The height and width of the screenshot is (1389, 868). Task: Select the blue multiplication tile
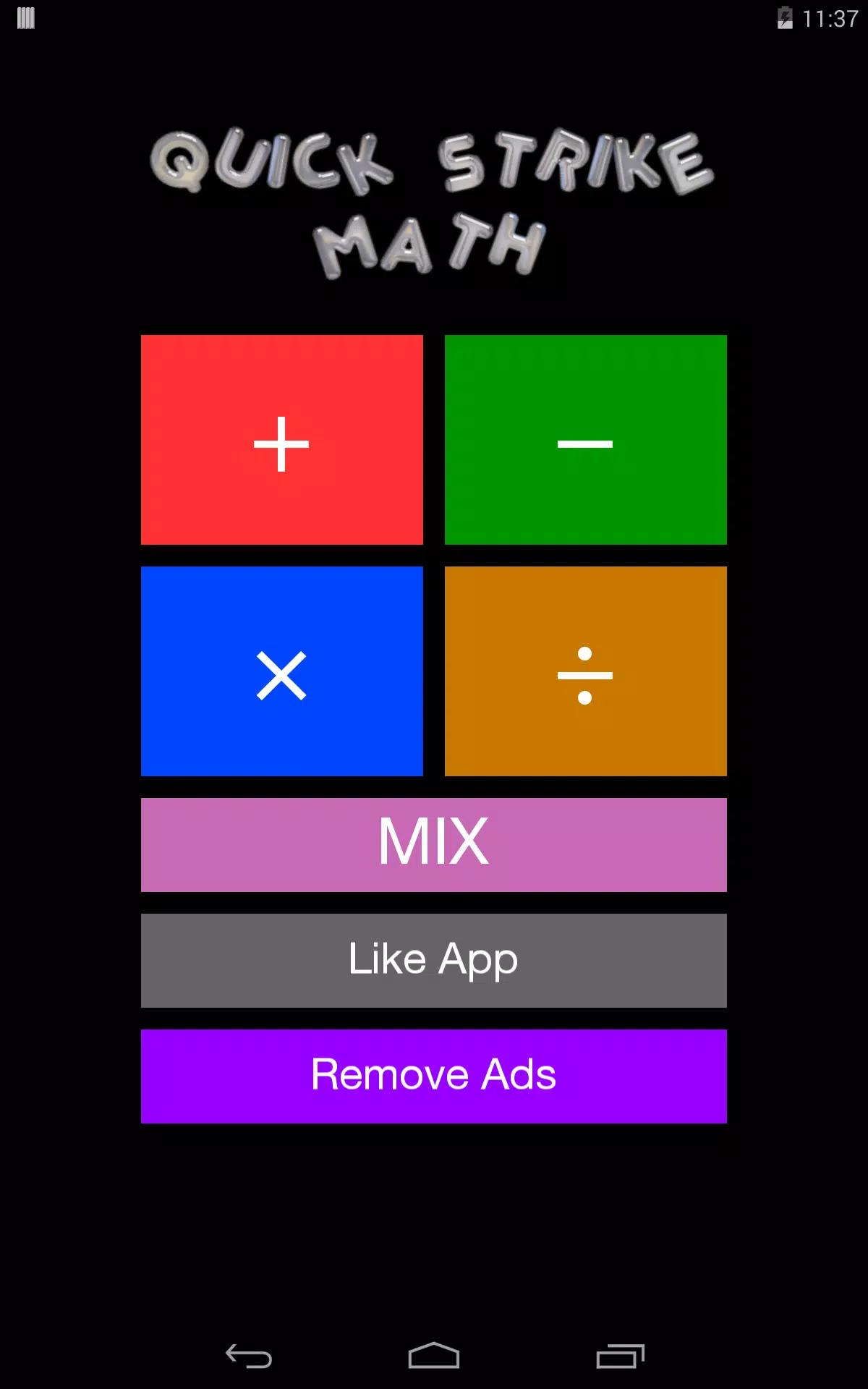tap(281, 671)
